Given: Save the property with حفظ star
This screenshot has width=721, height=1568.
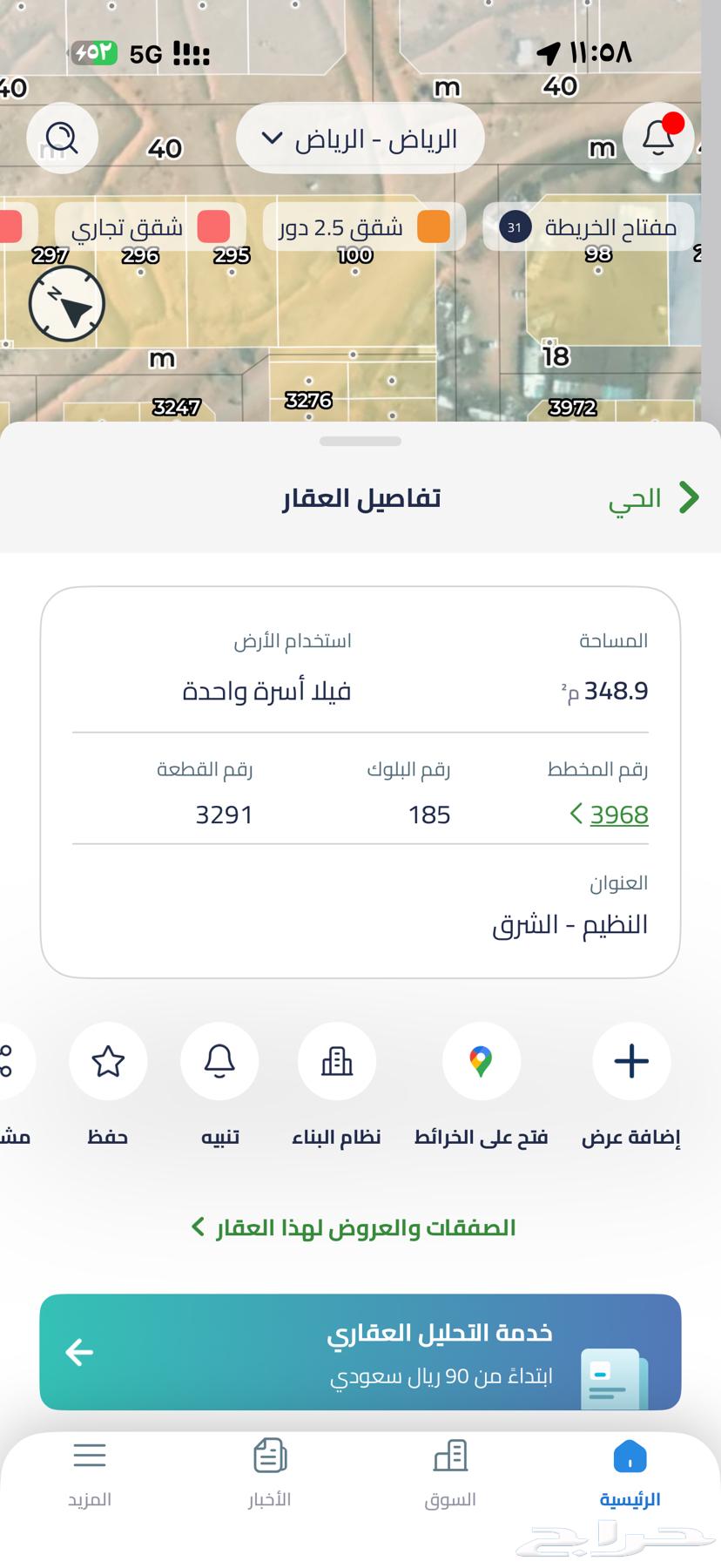Looking at the screenshot, I should (108, 1061).
